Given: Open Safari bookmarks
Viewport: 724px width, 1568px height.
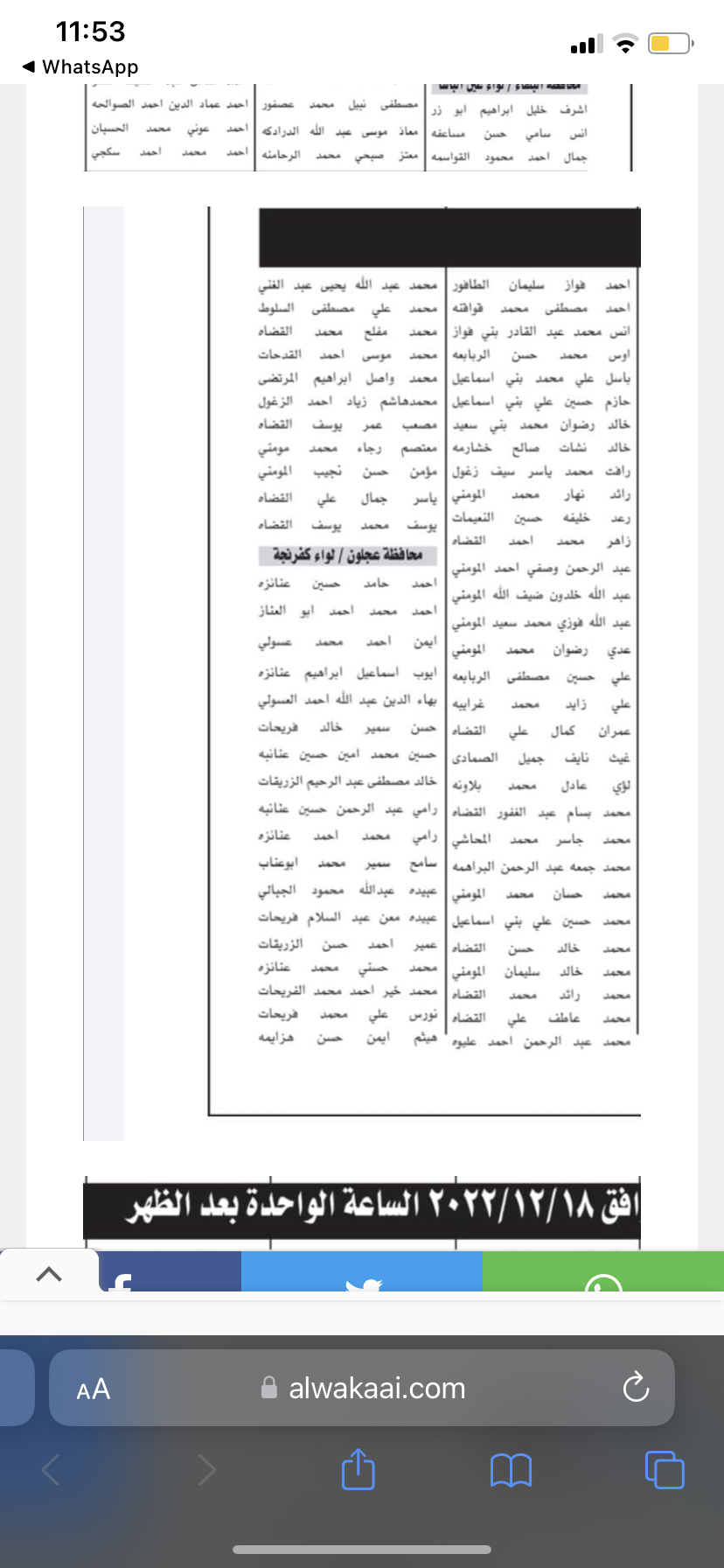Looking at the screenshot, I should click(x=512, y=1470).
